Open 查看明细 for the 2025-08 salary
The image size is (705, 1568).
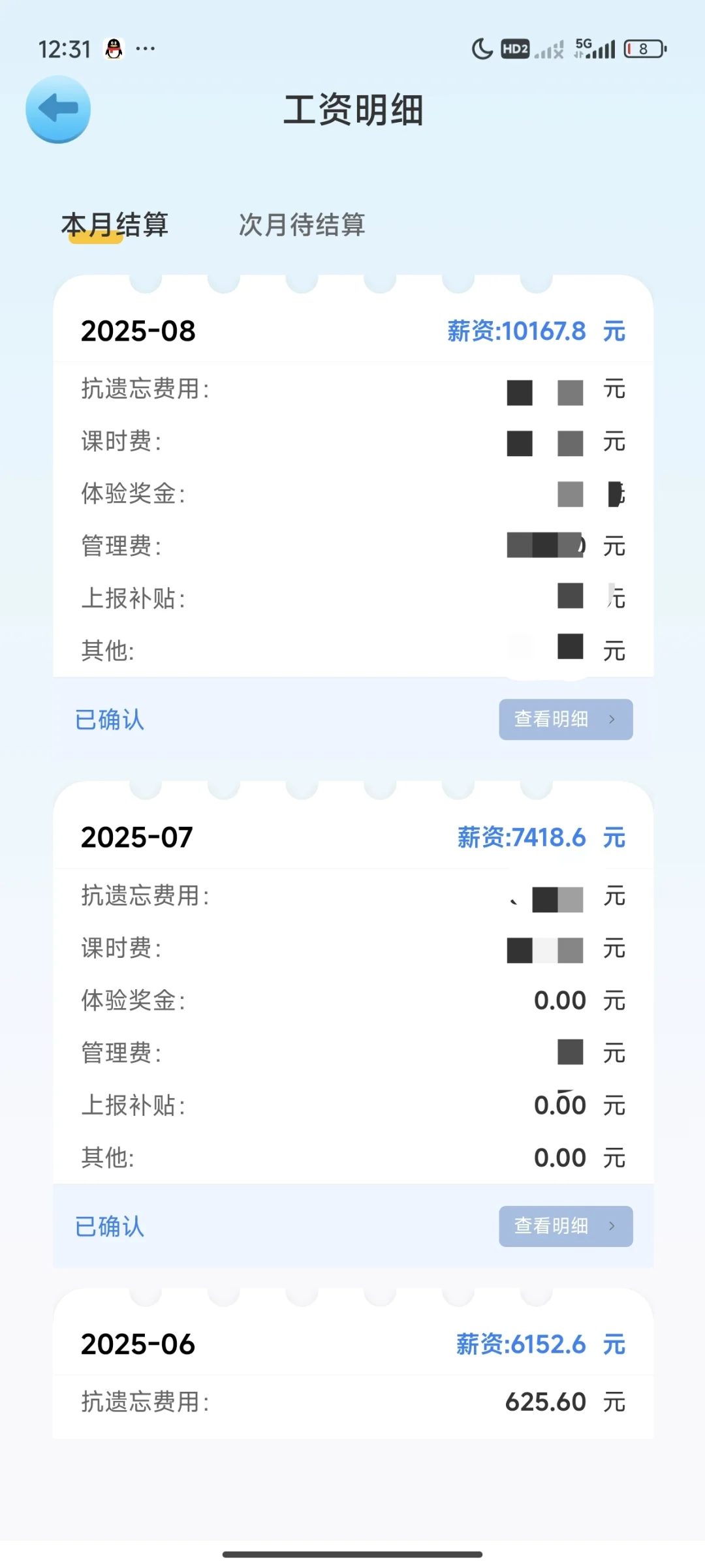565,719
